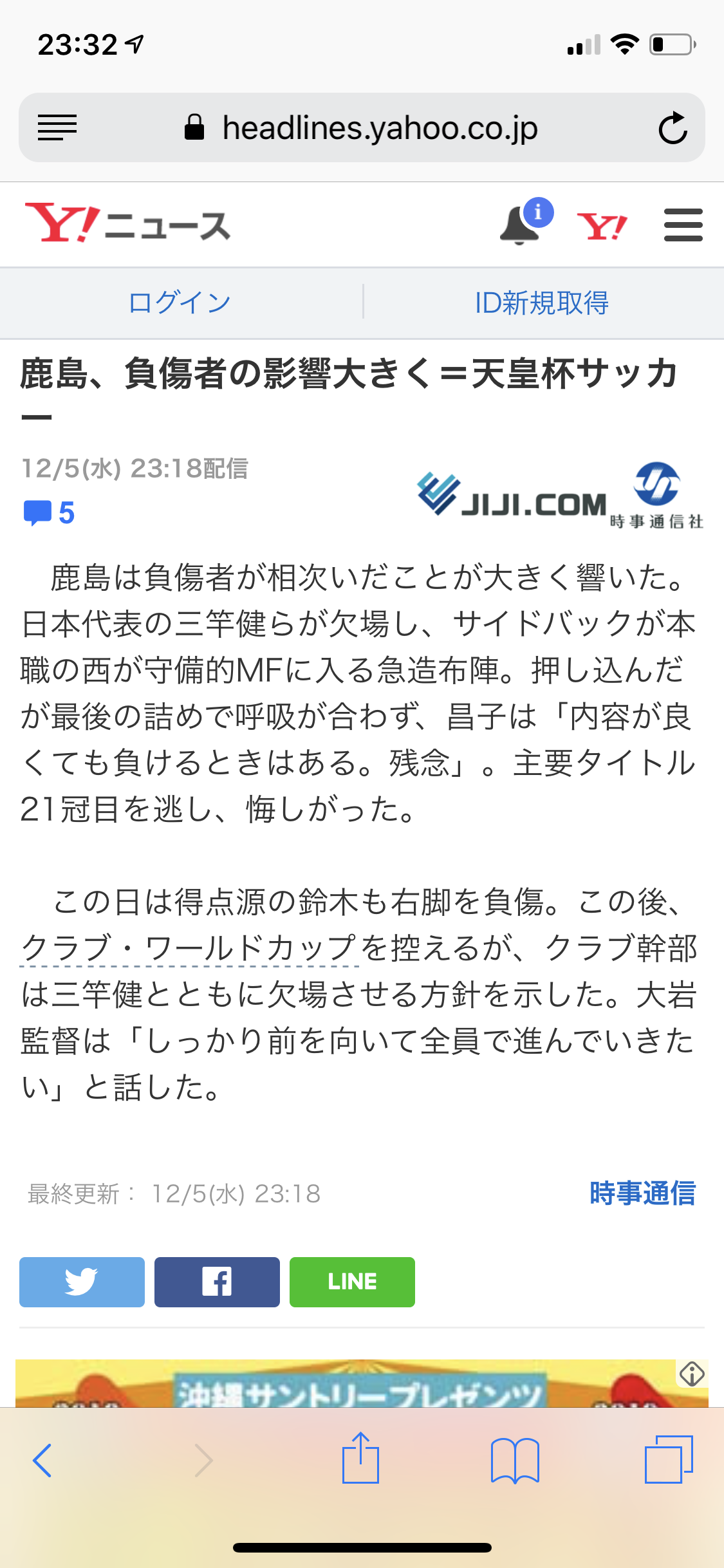The width and height of the screenshot is (724, 1568).
Task: Open Safari bookmarks
Action: [515, 1460]
